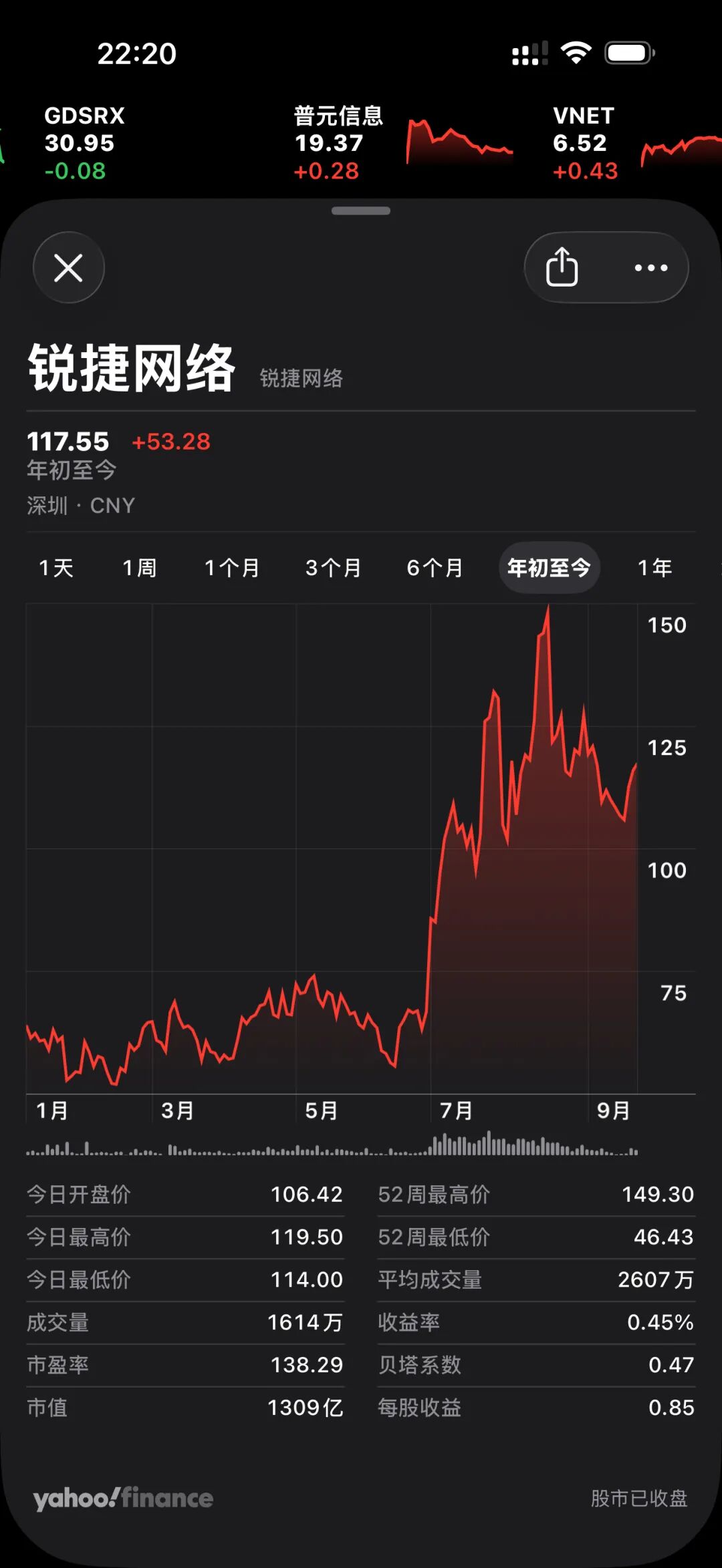Viewport: 722px width, 1568px height.
Task: Open the 普元信息 ticker item
Action: [x=402, y=143]
